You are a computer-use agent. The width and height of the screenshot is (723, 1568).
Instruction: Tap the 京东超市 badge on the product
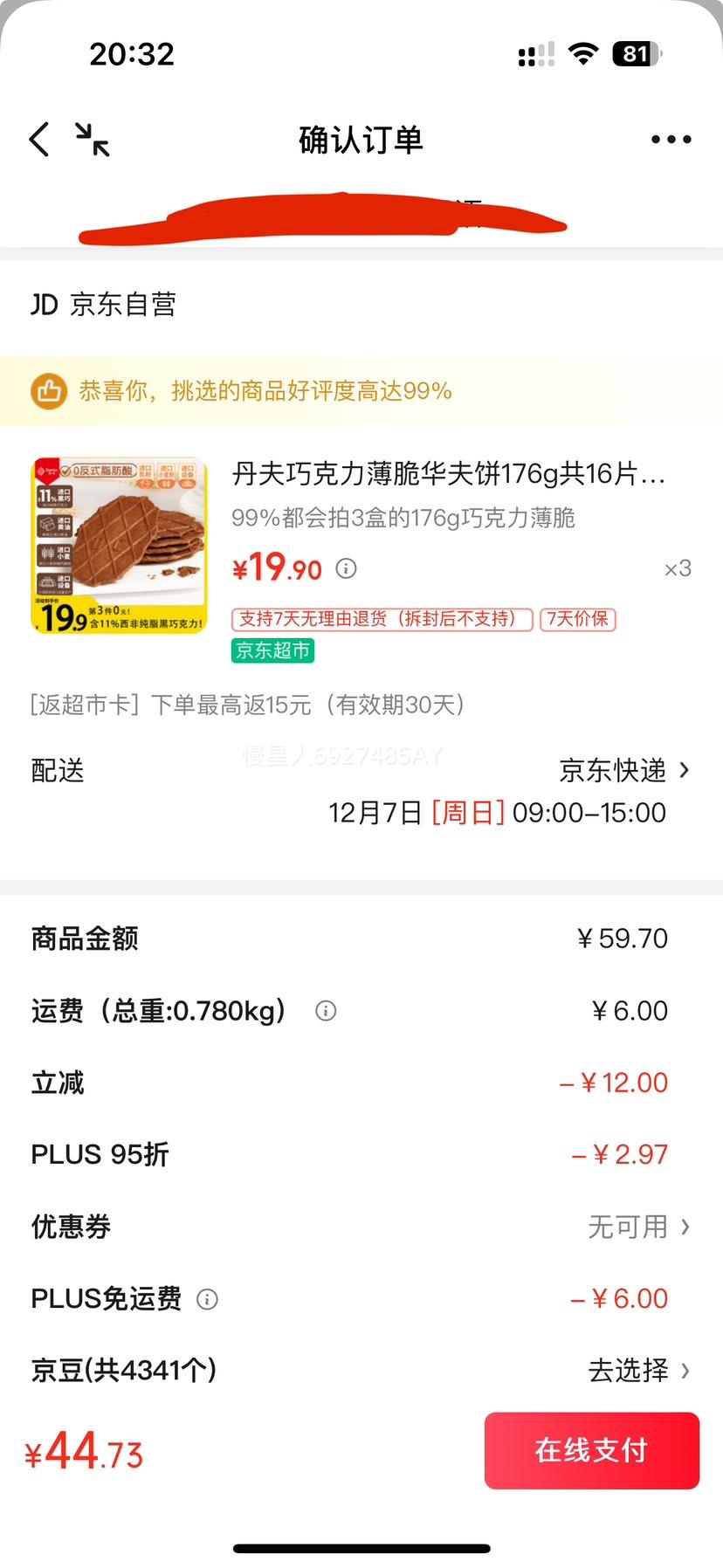tap(272, 650)
